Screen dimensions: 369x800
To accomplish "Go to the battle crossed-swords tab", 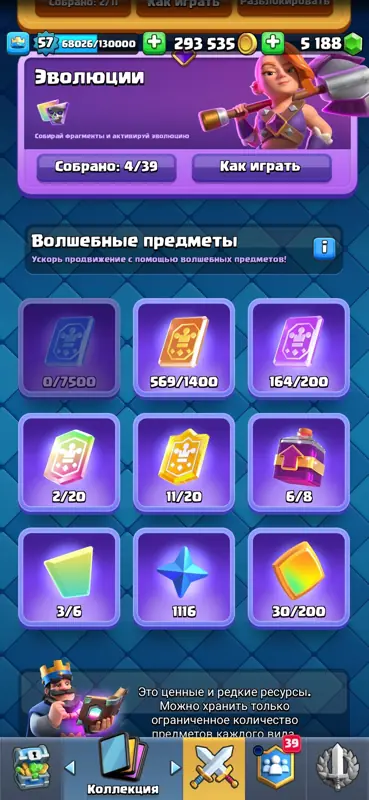I will pos(213,768).
